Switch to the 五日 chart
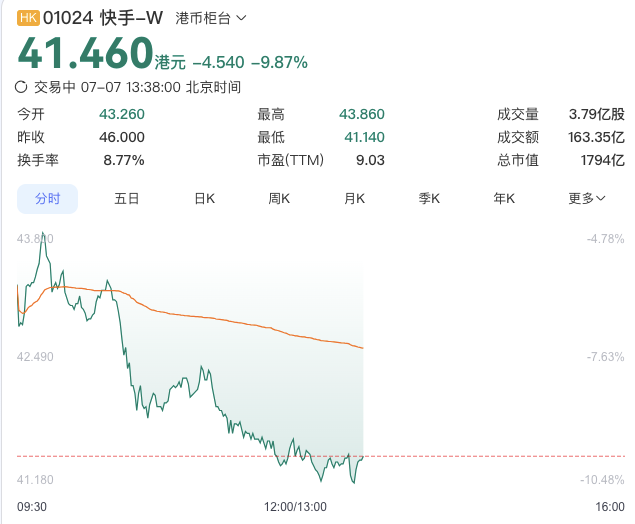The height and width of the screenshot is (524, 635). (126, 199)
